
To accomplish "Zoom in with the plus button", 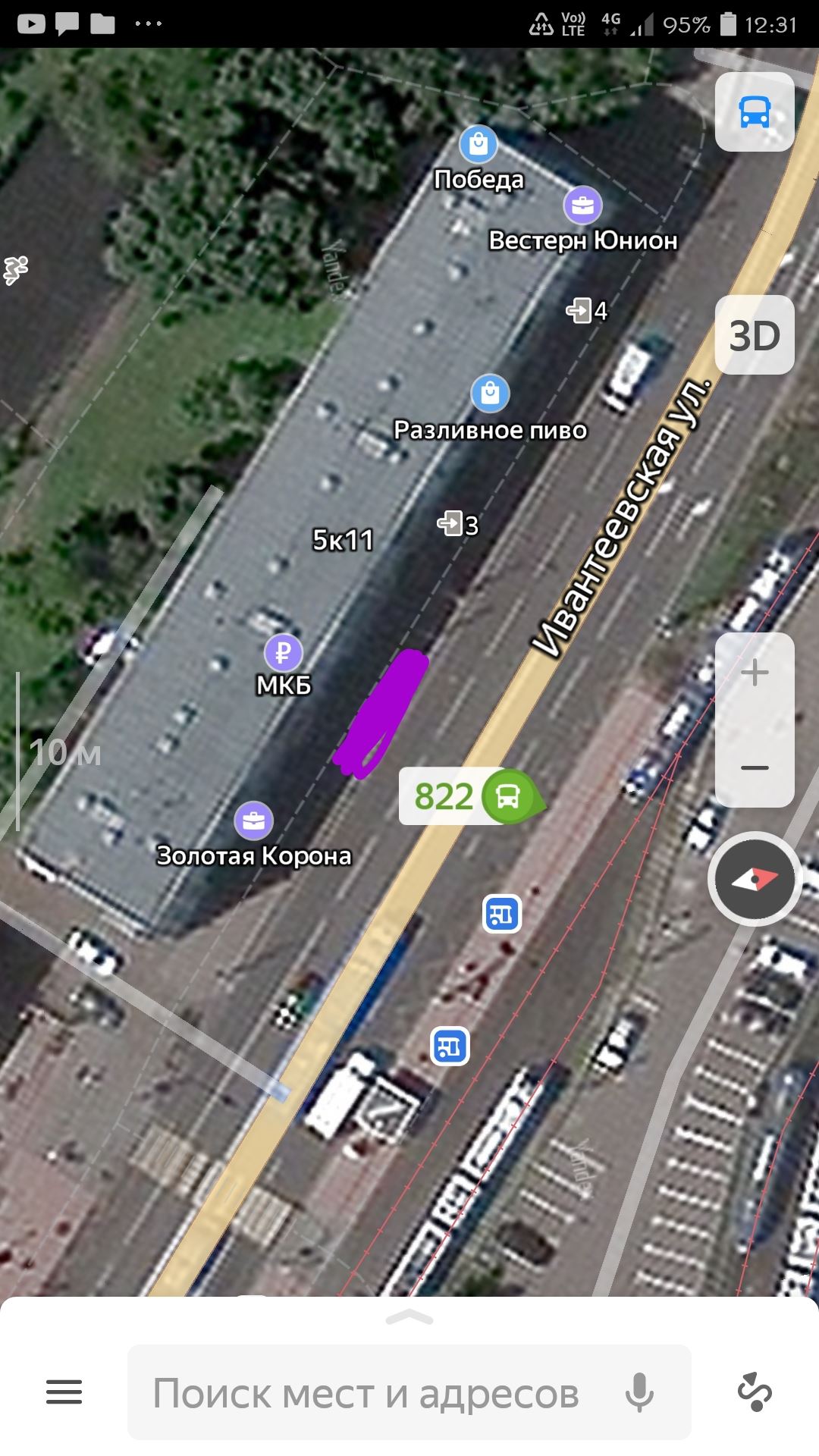I will tap(755, 673).
